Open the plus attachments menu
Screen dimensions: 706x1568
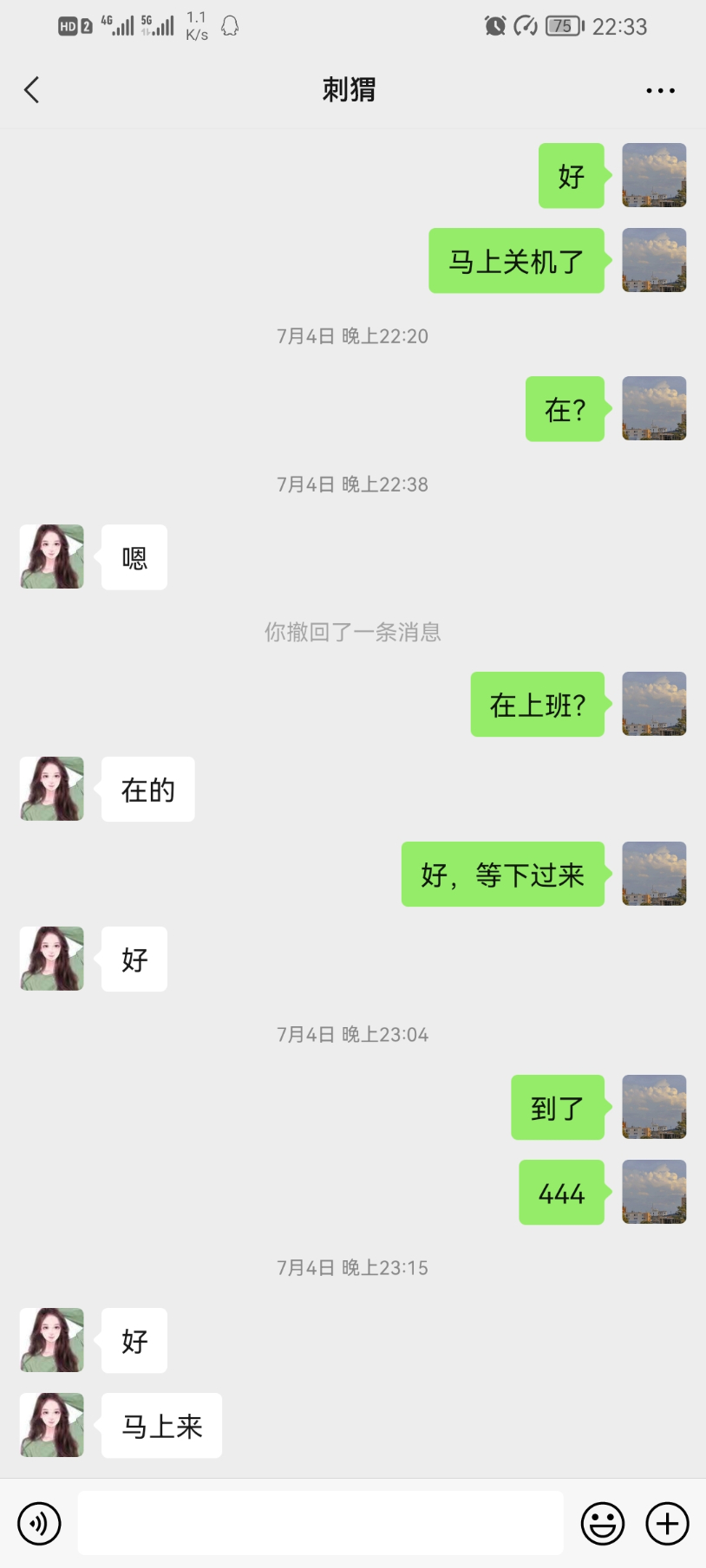coord(667,1523)
